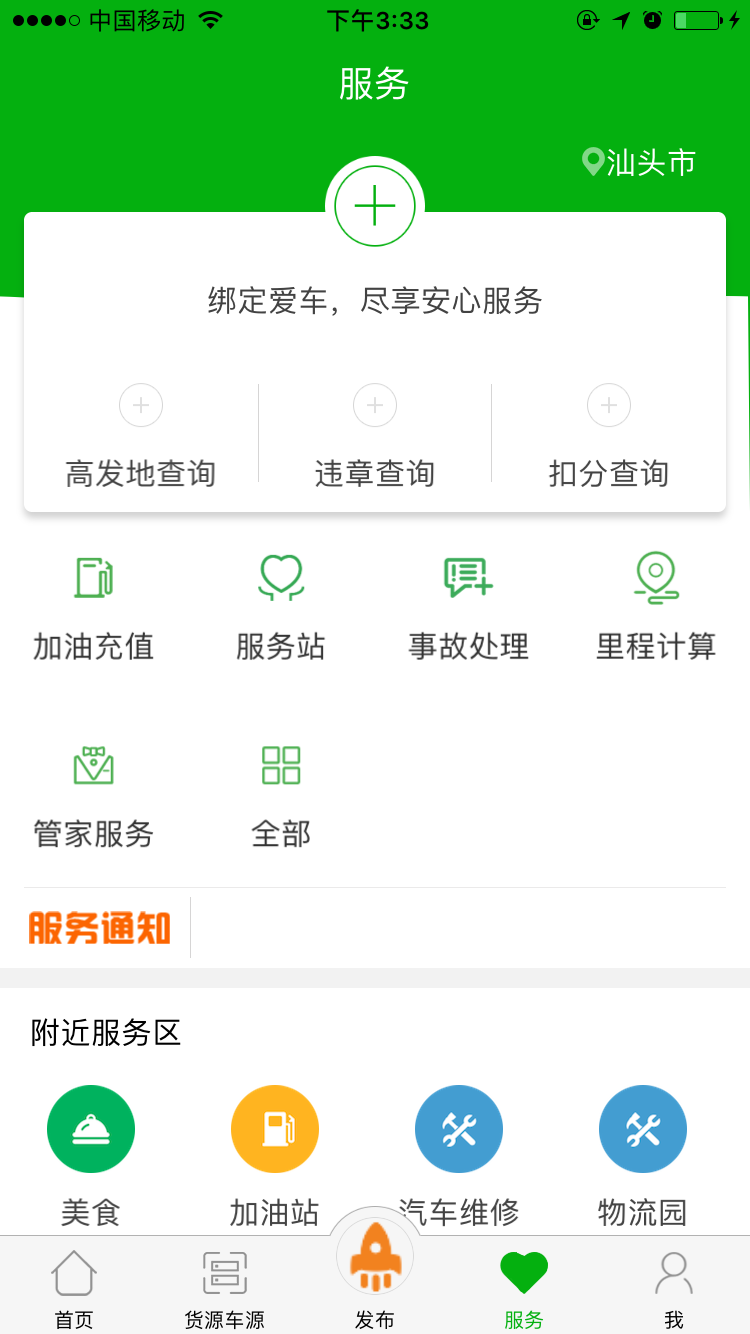Browse nearby 物流园
Screen dimensions: 750x1334
pos(643,1157)
